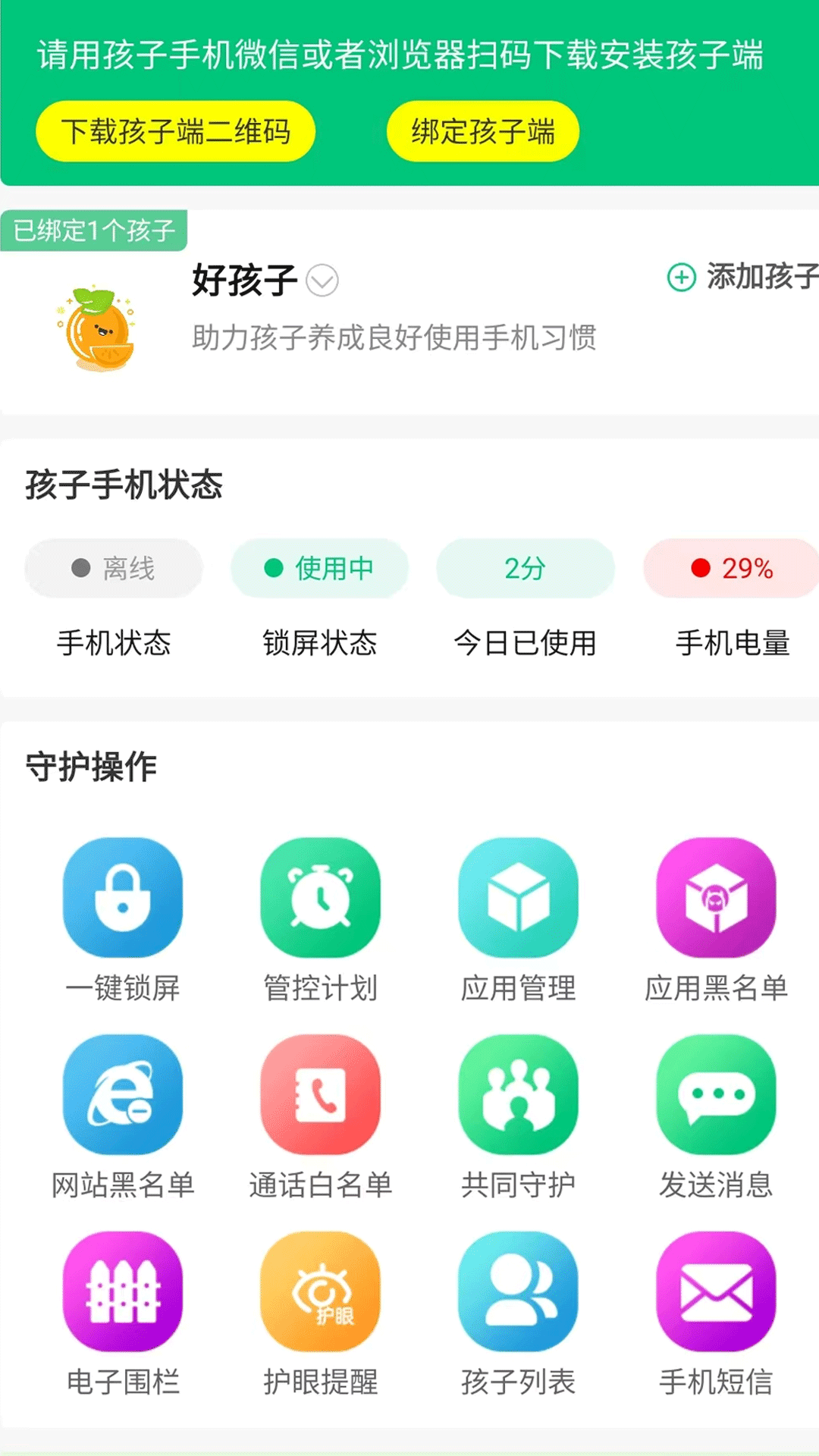Open the 护眼提醒 eye protection reminder
The image size is (819, 1456).
(321, 1293)
